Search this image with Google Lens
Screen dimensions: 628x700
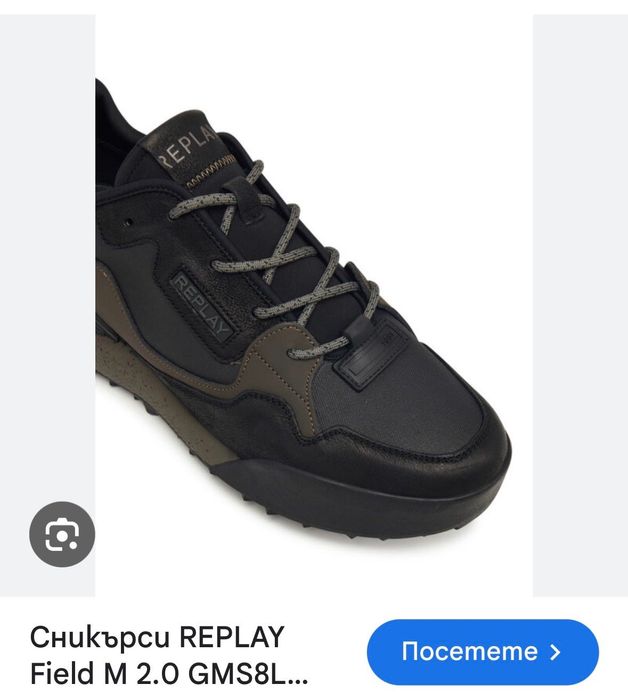[62, 534]
